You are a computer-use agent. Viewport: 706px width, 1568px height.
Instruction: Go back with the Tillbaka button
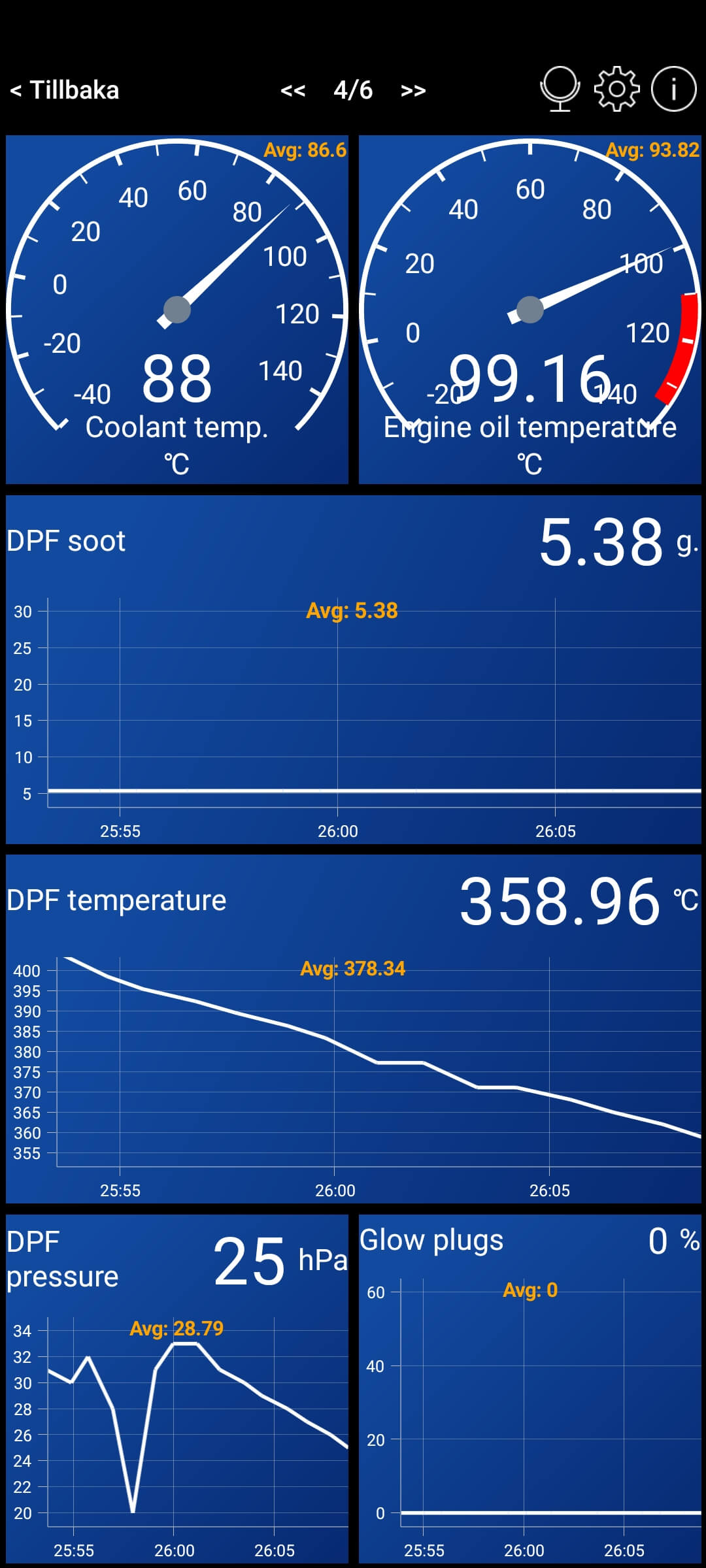coord(65,90)
